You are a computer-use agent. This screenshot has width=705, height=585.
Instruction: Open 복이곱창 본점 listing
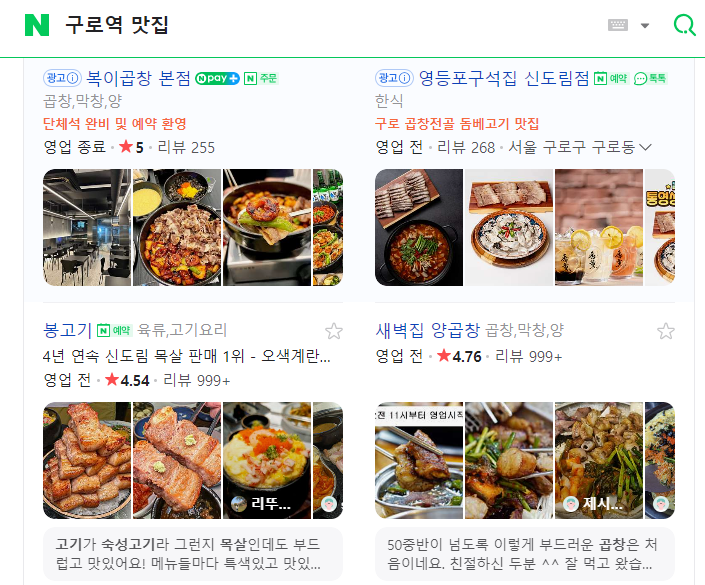click(x=138, y=77)
